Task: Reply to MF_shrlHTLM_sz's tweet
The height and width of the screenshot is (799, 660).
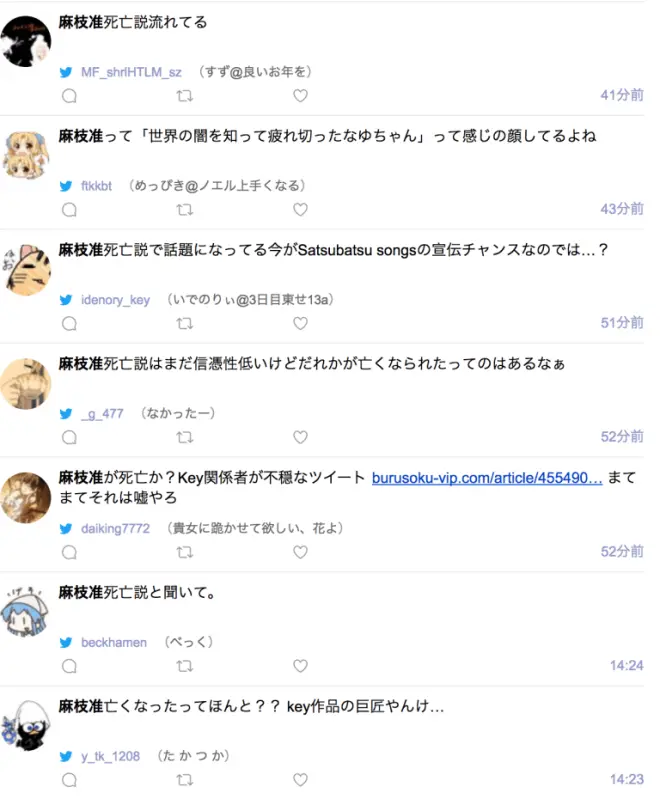Action: pyautogui.click(x=70, y=96)
